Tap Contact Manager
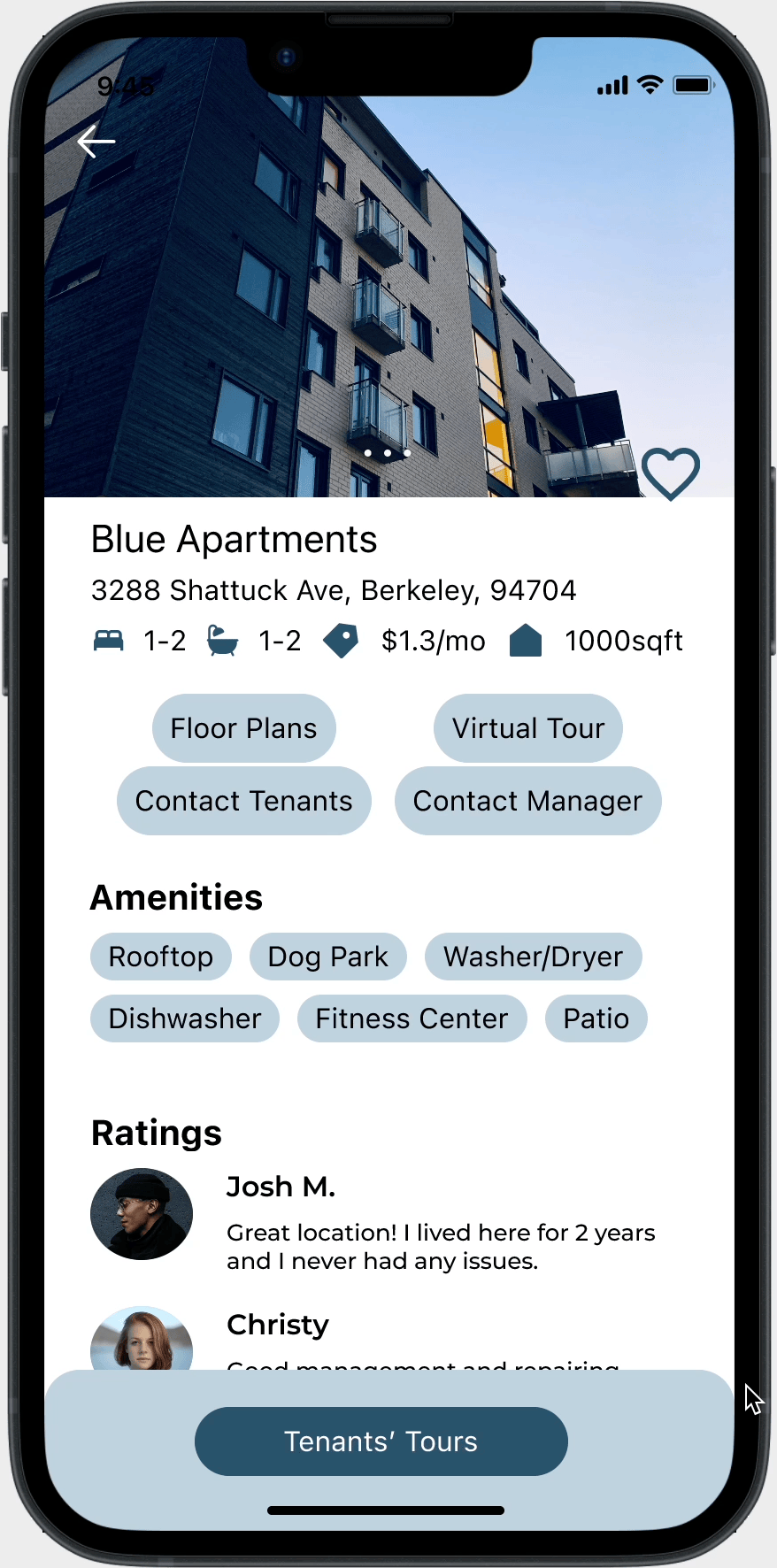 527,801
